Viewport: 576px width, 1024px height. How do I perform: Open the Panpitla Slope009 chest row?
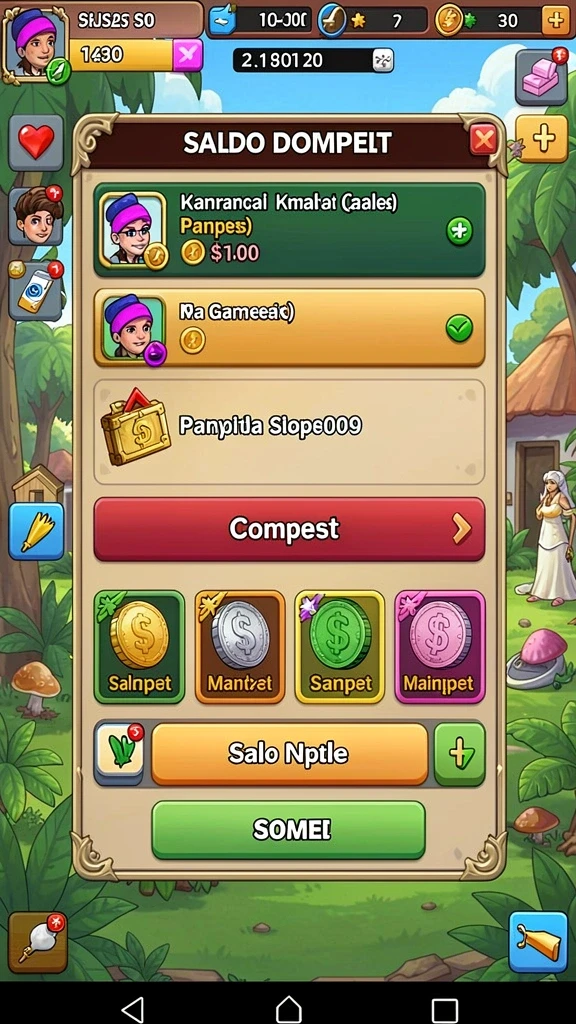(x=289, y=432)
